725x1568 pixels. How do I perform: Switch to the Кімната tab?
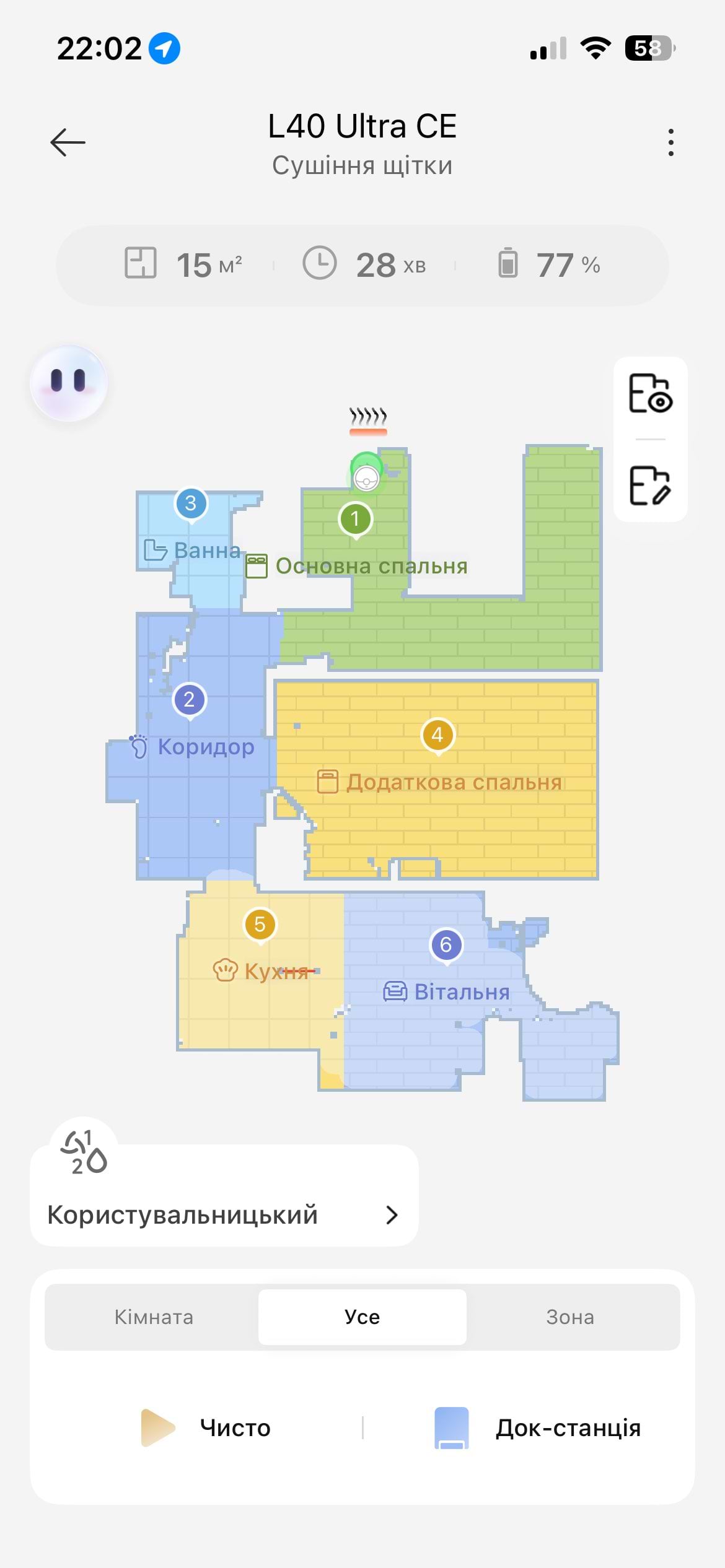click(153, 1317)
